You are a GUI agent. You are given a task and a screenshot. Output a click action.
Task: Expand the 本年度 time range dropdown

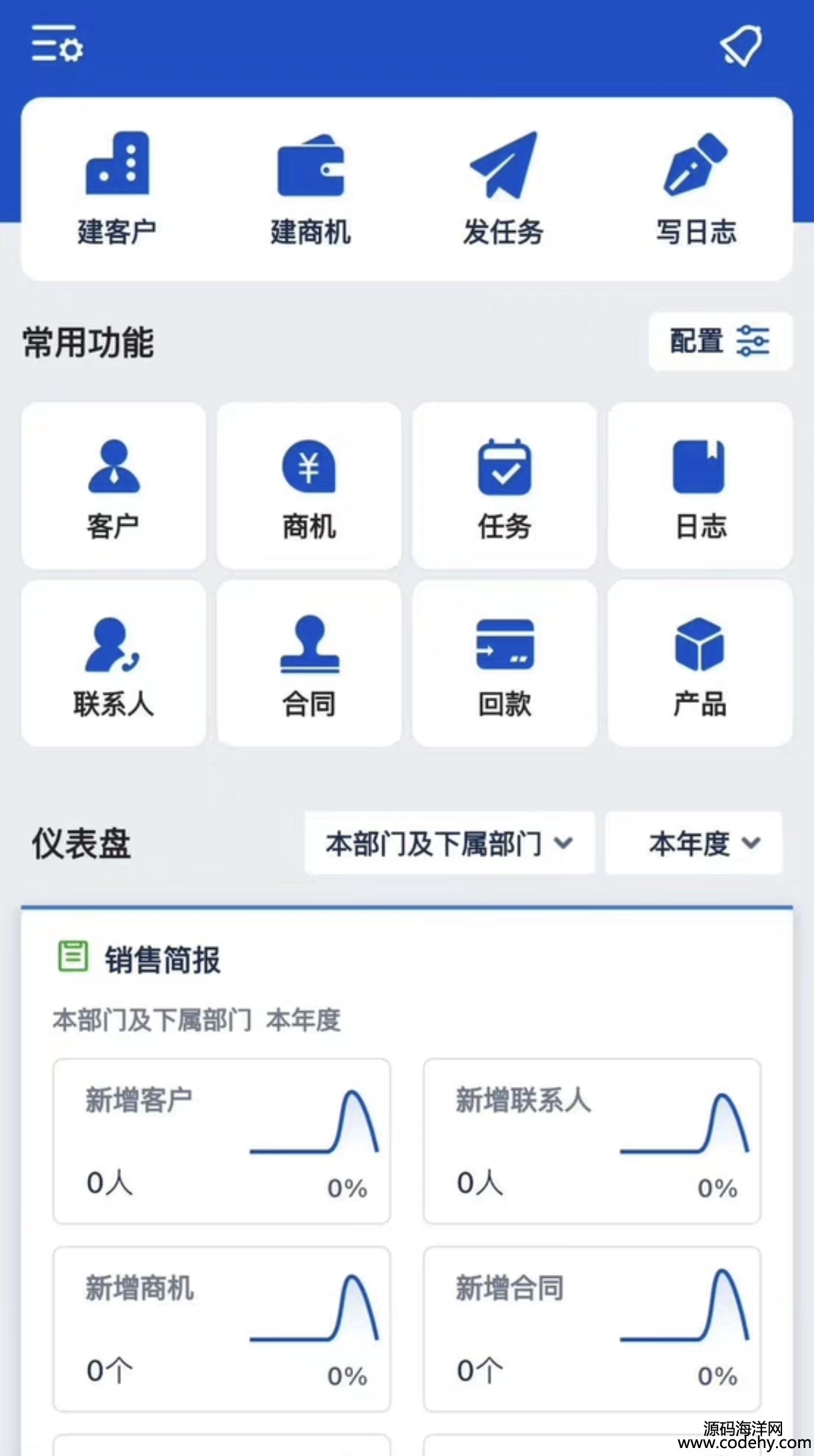[694, 843]
